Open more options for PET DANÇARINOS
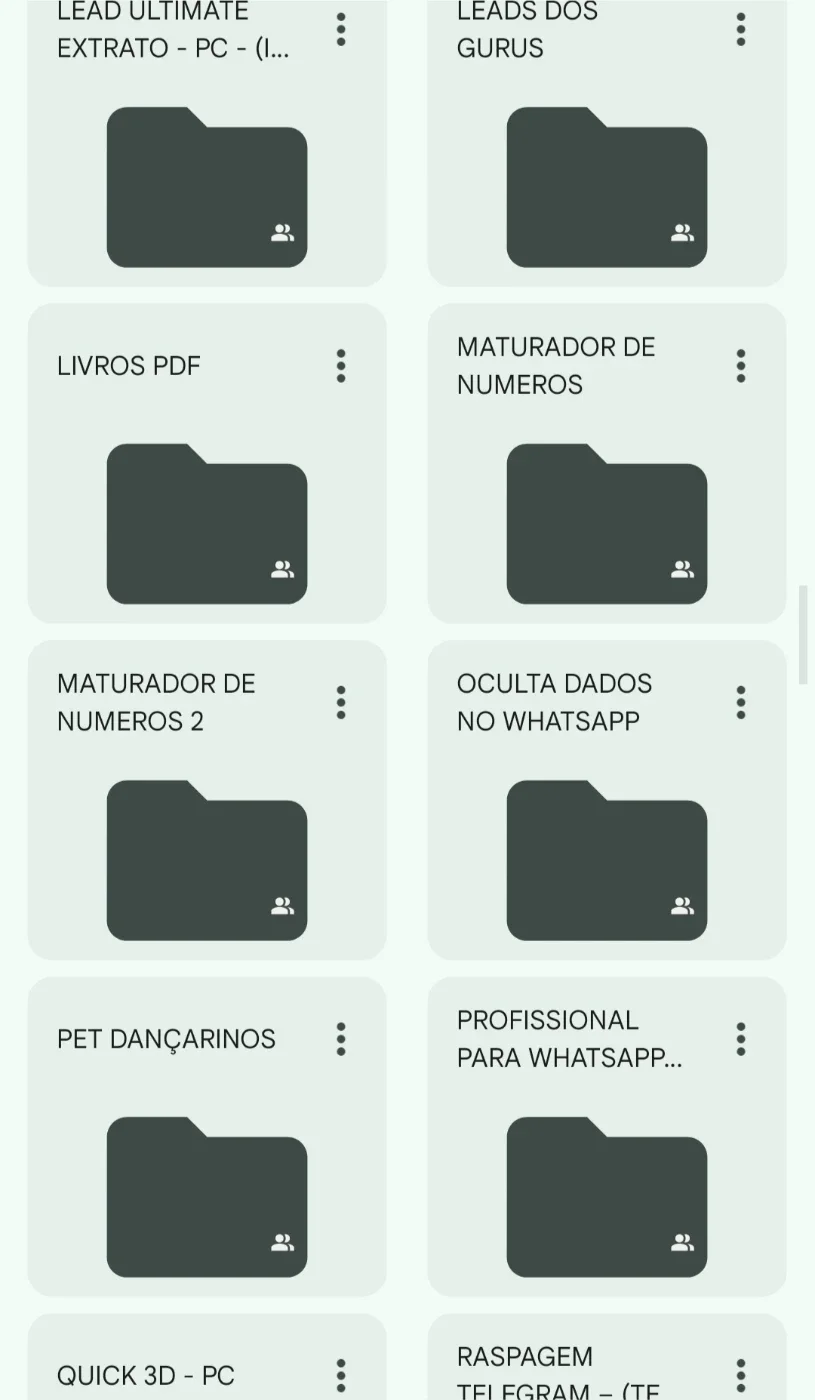The height and width of the screenshot is (1400, 815). click(341, 1039)
